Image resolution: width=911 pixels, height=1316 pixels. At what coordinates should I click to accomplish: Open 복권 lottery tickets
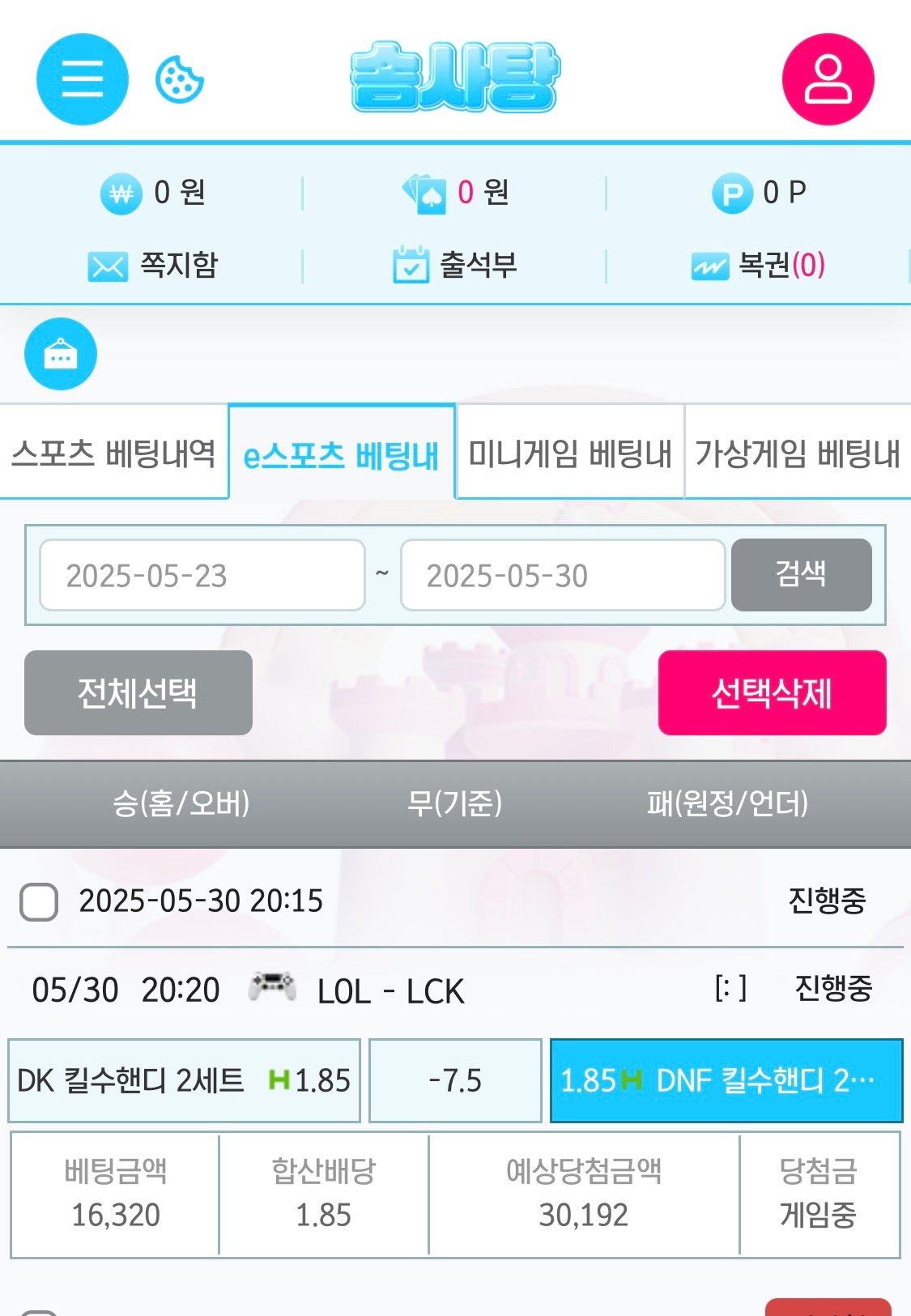pyautogui.click(x=758, y=265)
